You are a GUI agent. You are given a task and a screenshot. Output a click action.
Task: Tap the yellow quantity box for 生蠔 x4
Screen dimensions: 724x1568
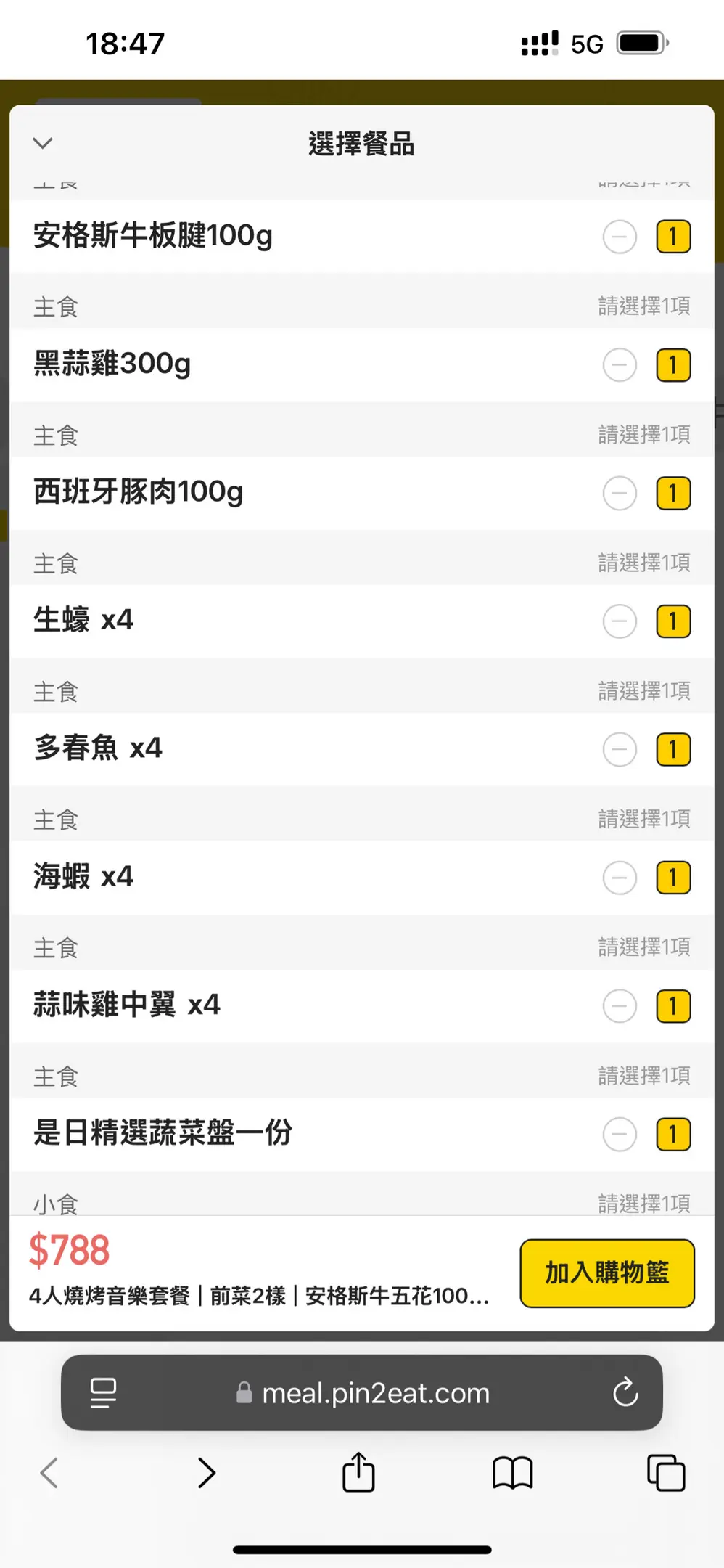pos(673,621)
